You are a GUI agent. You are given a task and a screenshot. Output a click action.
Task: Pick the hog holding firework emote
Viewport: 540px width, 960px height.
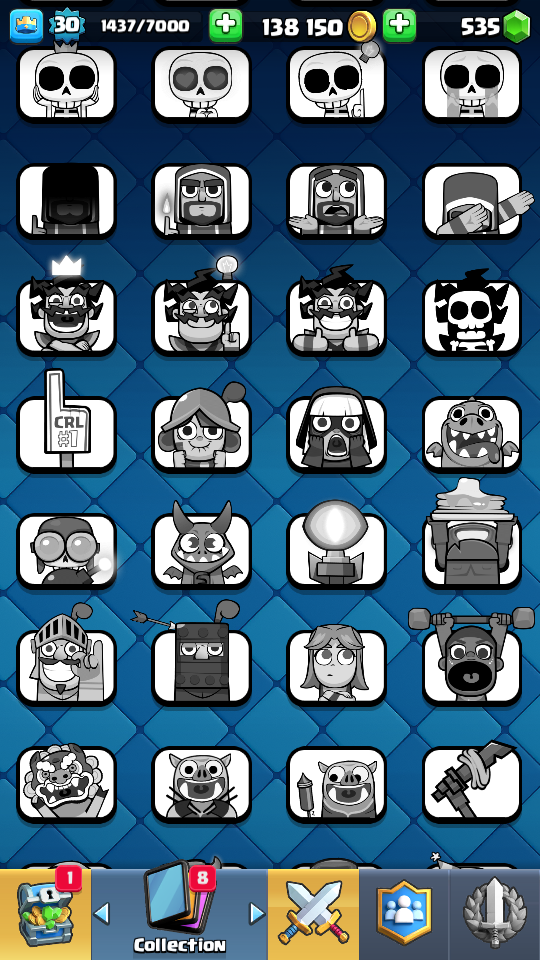(x=337, y=784)
